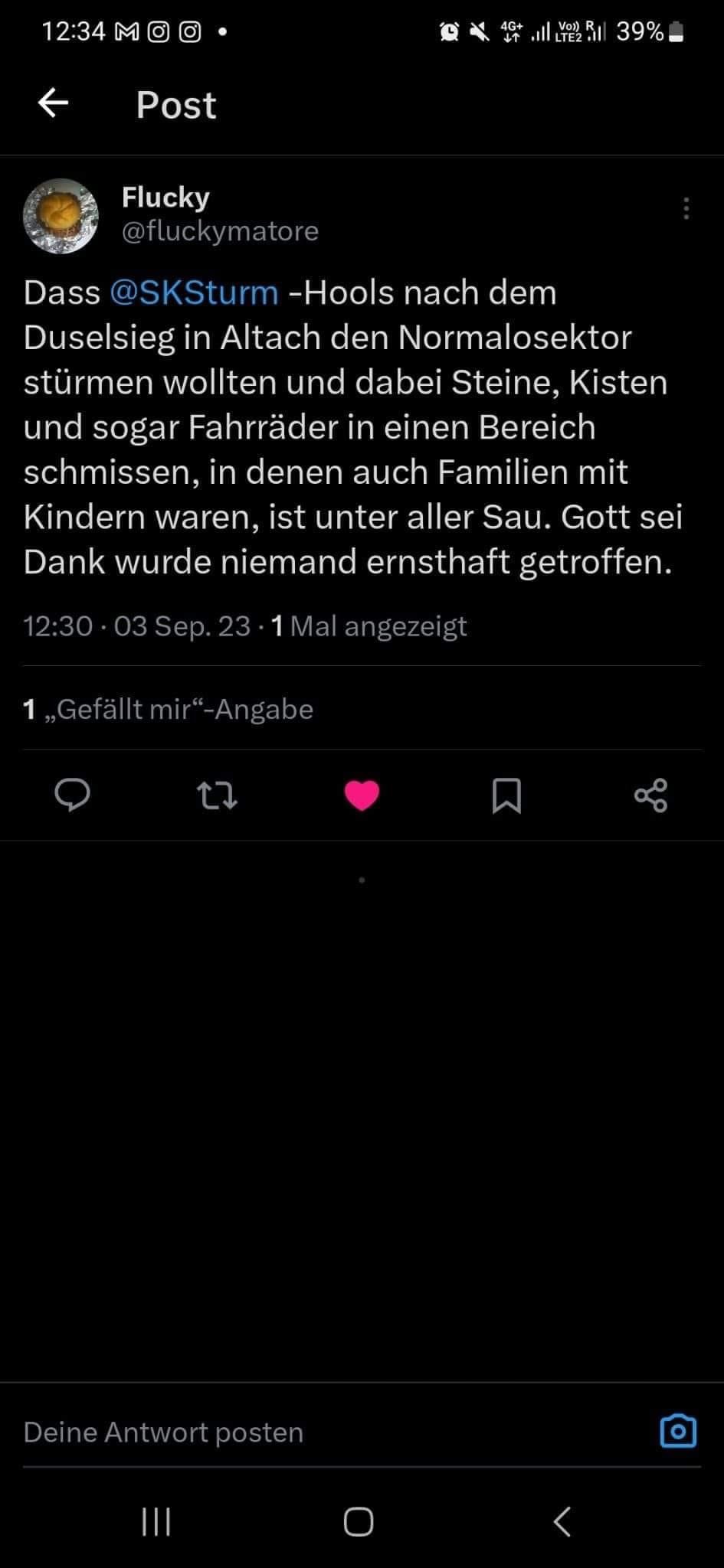Open the @SKSturm mention link
This screenshot has width=724, height=1568.
pos(194,293)
